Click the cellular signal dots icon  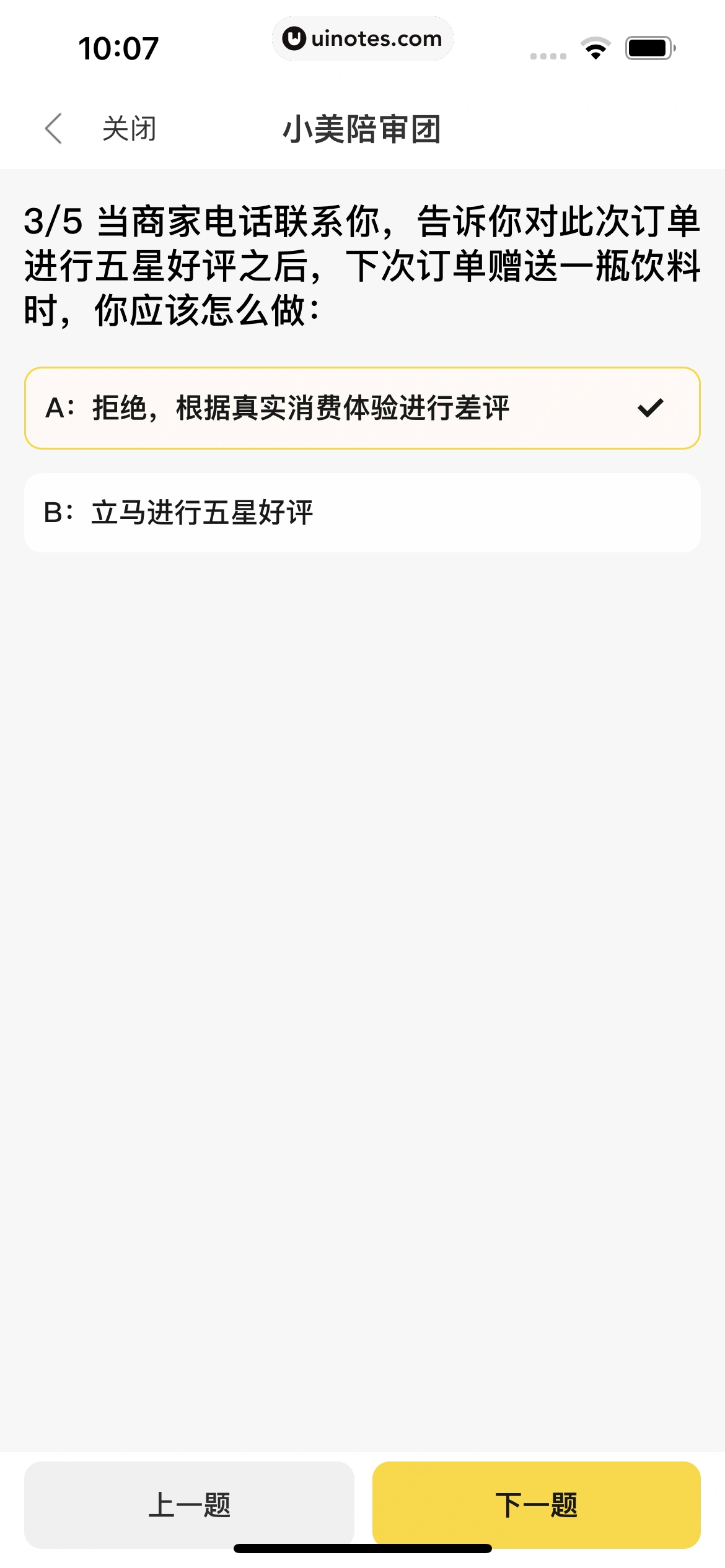pyautogui.click(x=548, y=56)
